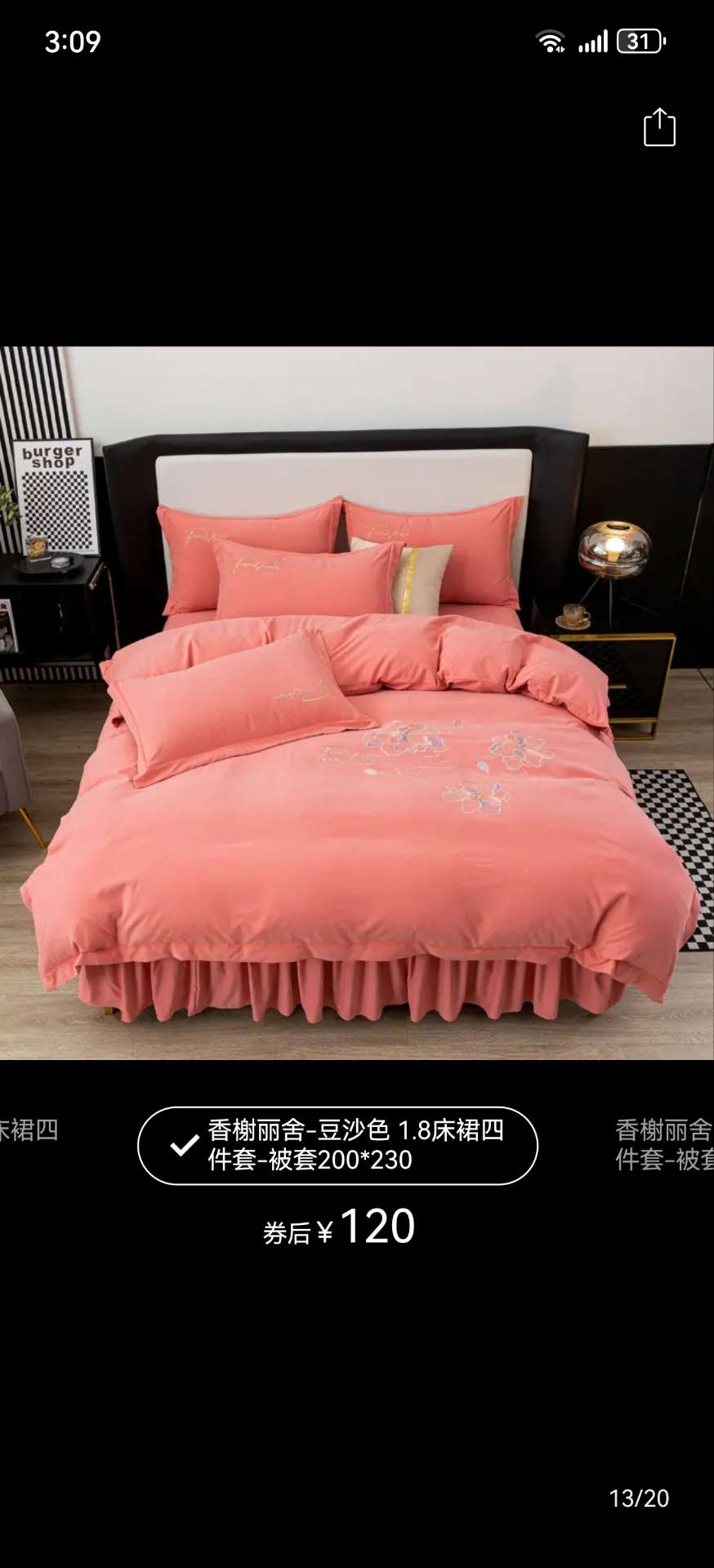Pick the next 香榭丽舍 variant on the right

click(x=663, y=1145)
